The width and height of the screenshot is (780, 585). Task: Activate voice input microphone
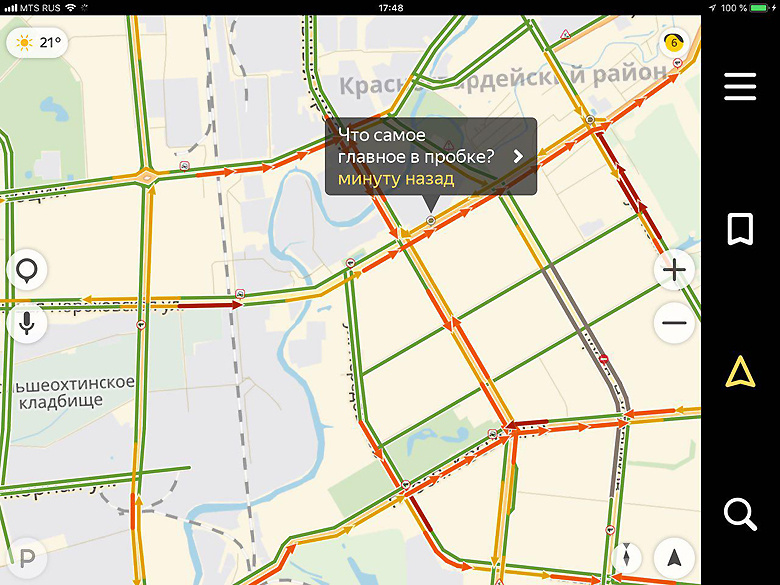[x=26, y=323]
